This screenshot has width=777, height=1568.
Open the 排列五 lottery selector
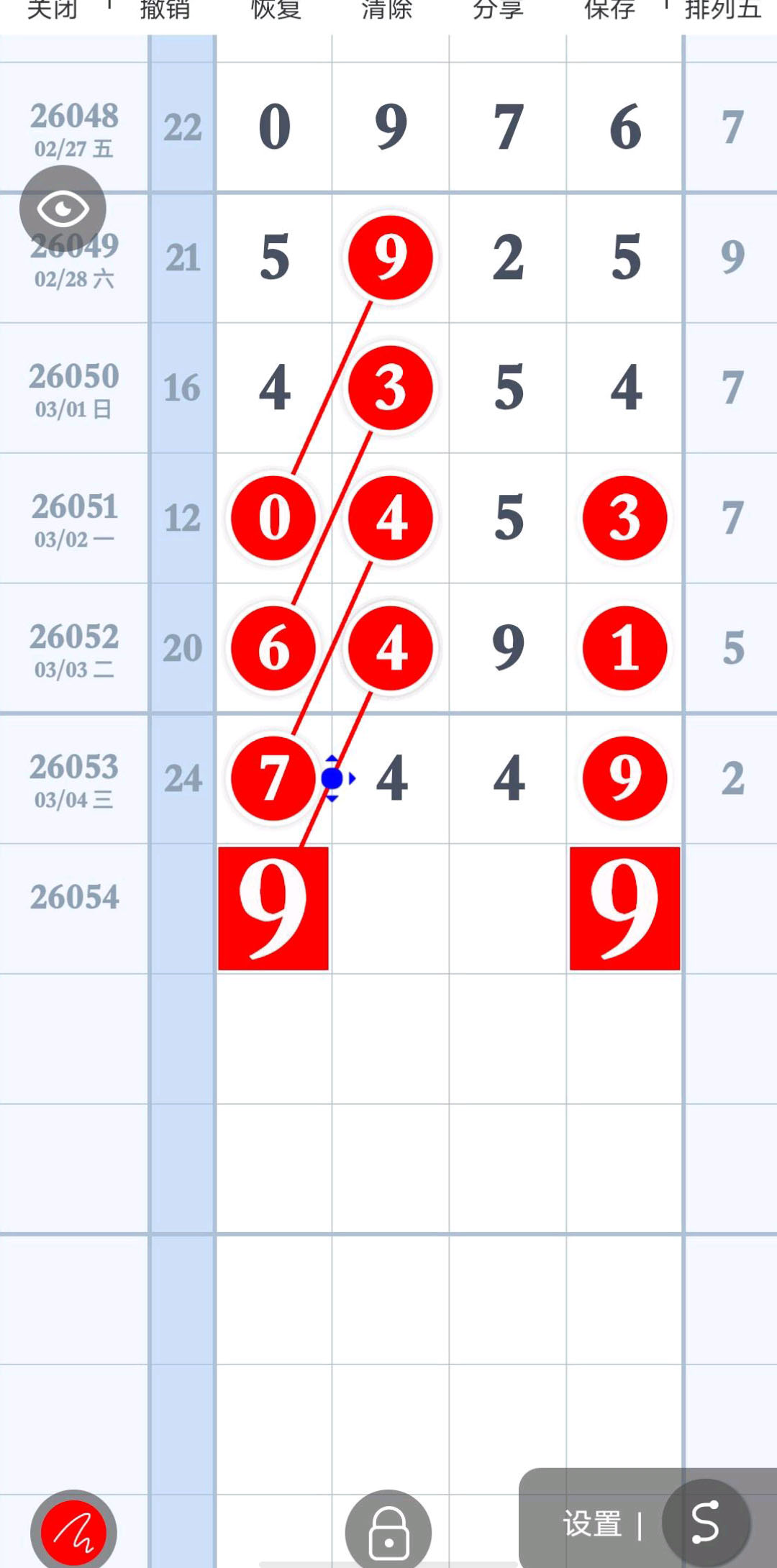(x=722, y=10)
